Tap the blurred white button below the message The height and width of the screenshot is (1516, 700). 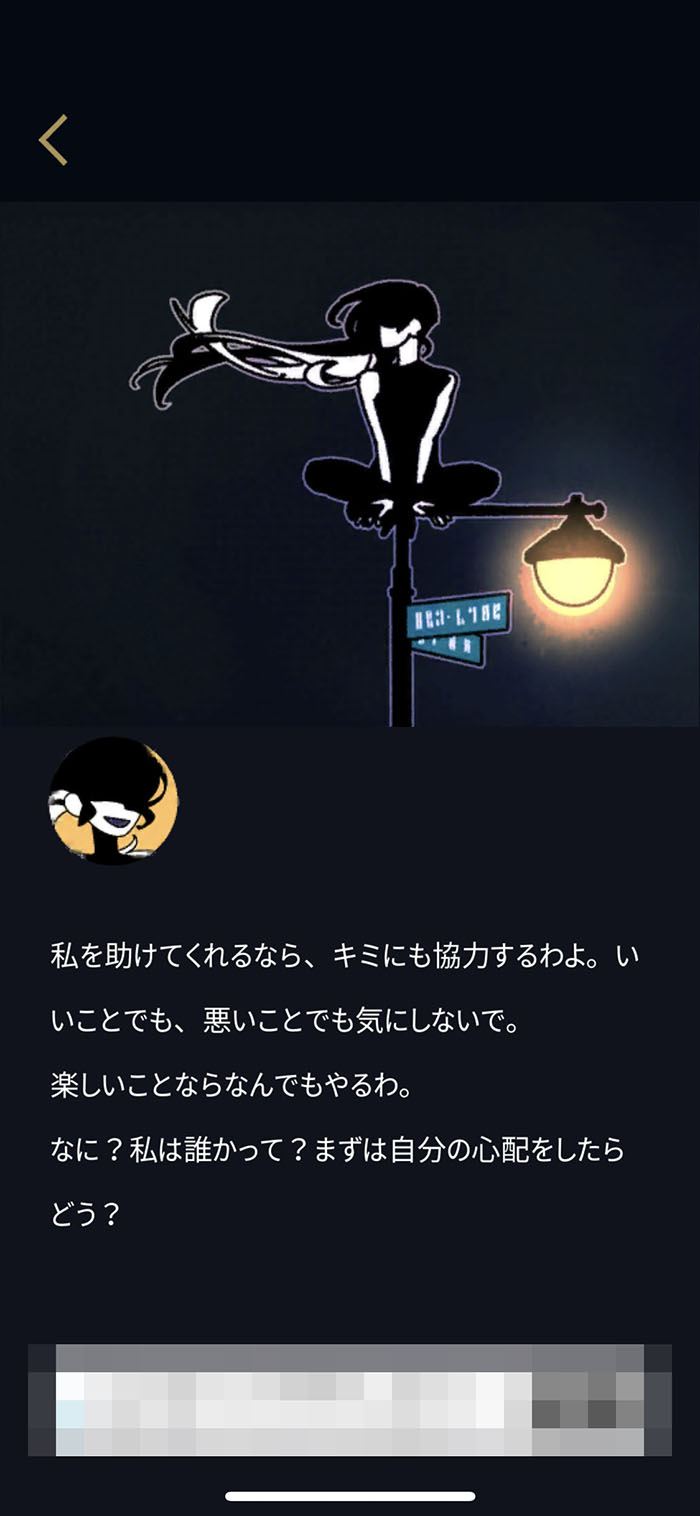349,1399
